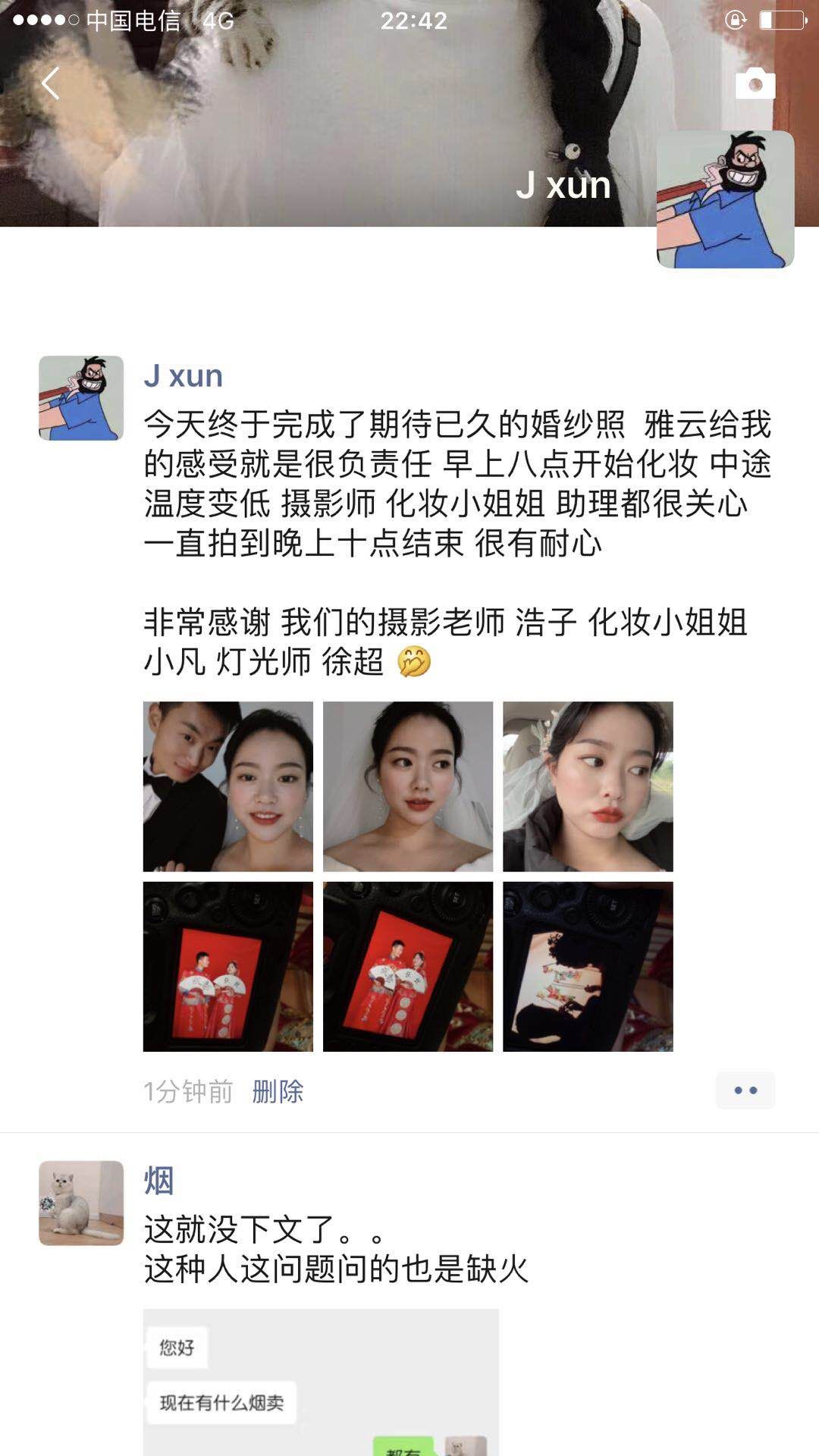Image resolution: width=819 pixels, height=1456 pixels.
Task: Open the name link 烟
Action: [159, 1181]
